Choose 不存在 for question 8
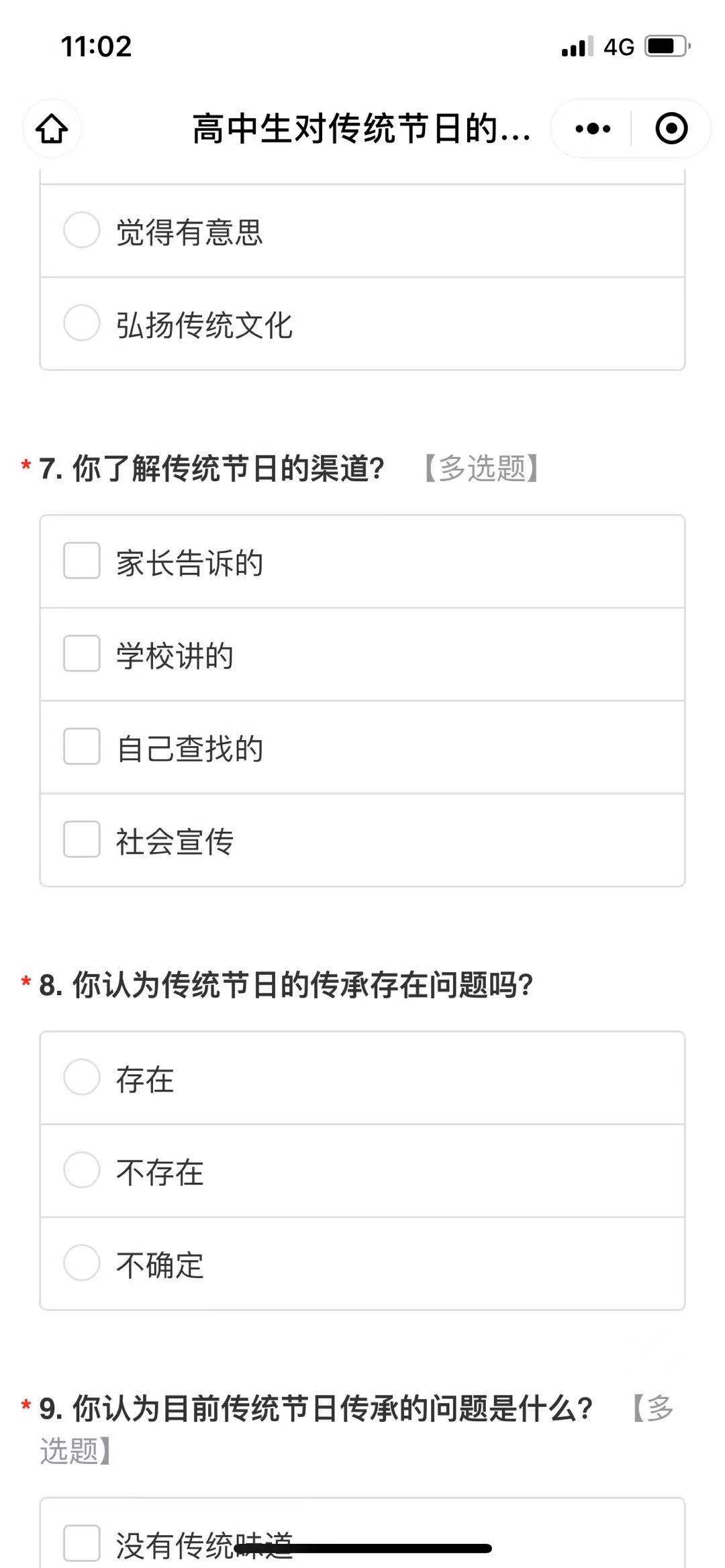The height and width of the screenshot is (1568, 725). [362, 1171]
